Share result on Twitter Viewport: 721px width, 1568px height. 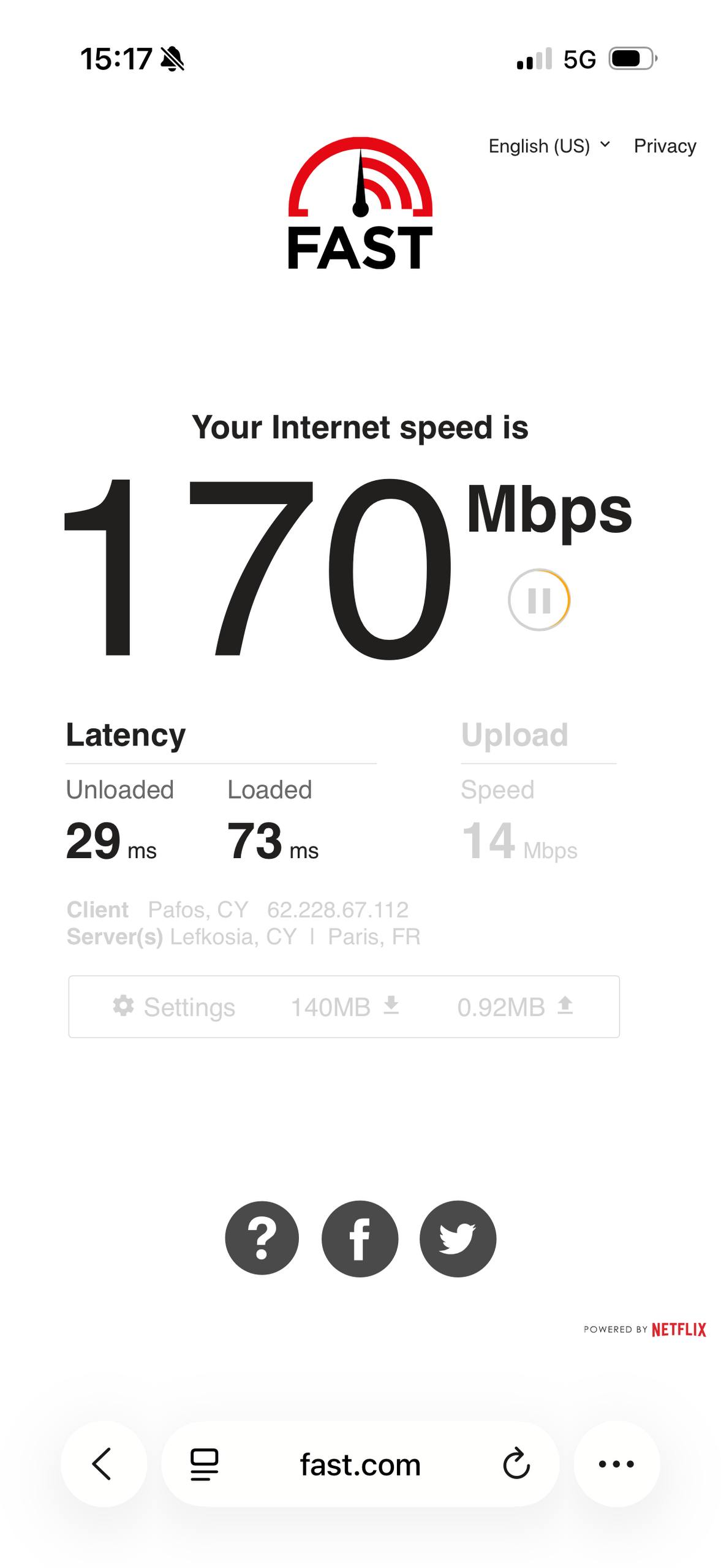coord(458,1239)
